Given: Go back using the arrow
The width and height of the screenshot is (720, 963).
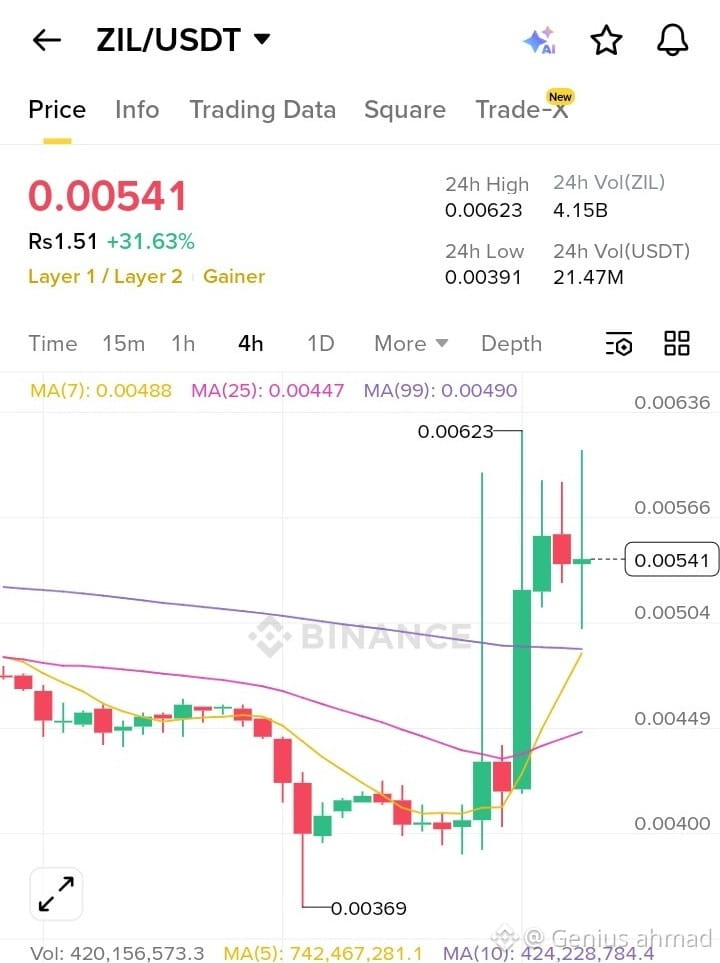Looking at the screenshot, I should pyautogui.click(x=47, y=40).
